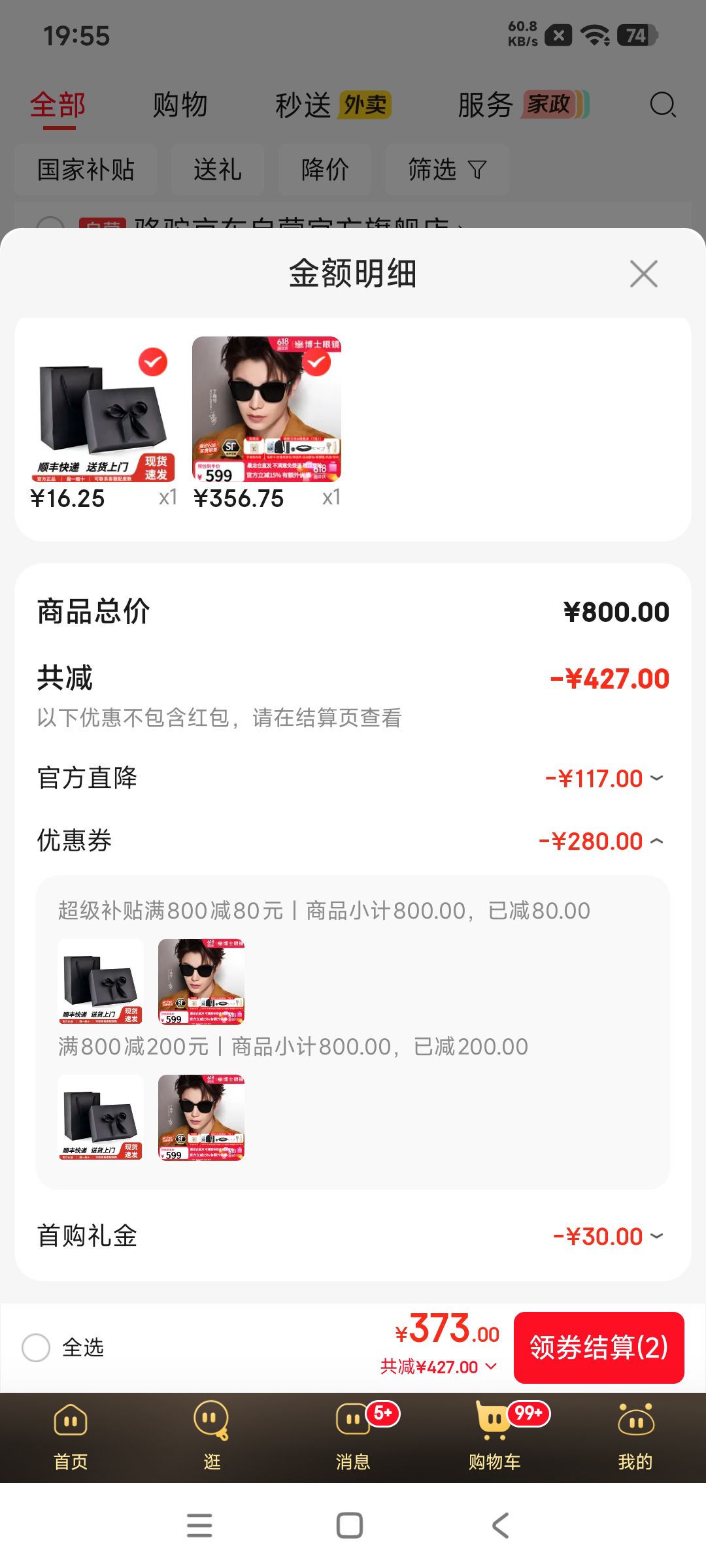This screenshot has width=706, height=1568.
Task: Close the 金额明细 sheet
Action: pos(644,274)
